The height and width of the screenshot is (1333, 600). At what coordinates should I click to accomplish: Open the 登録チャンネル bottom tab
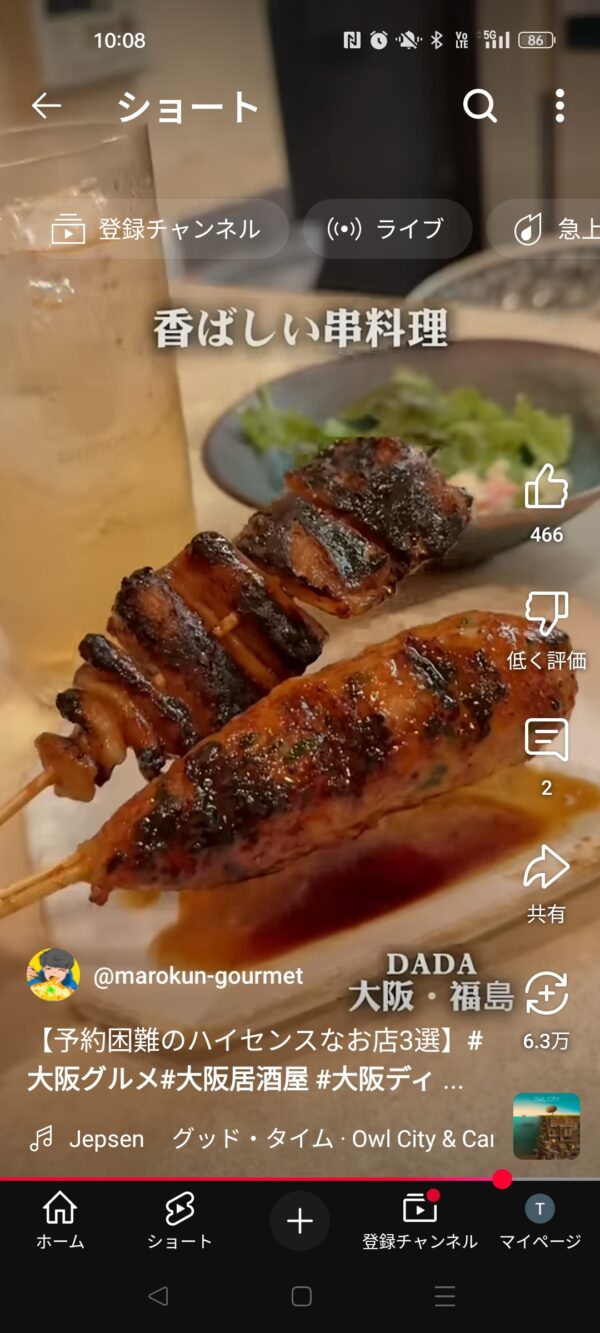click(x=420, y=1219)
